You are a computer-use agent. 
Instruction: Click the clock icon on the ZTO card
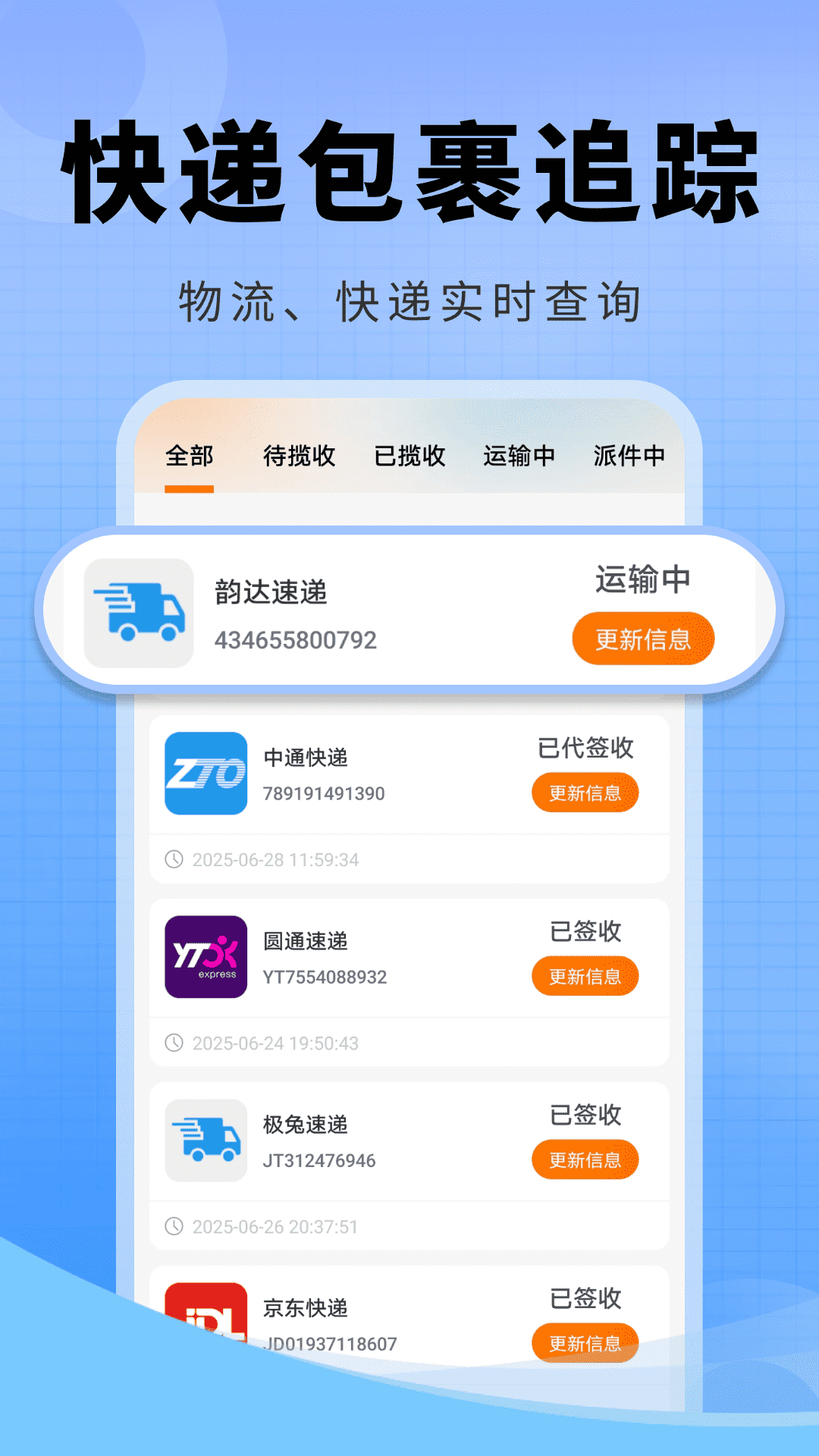[175, 859]
